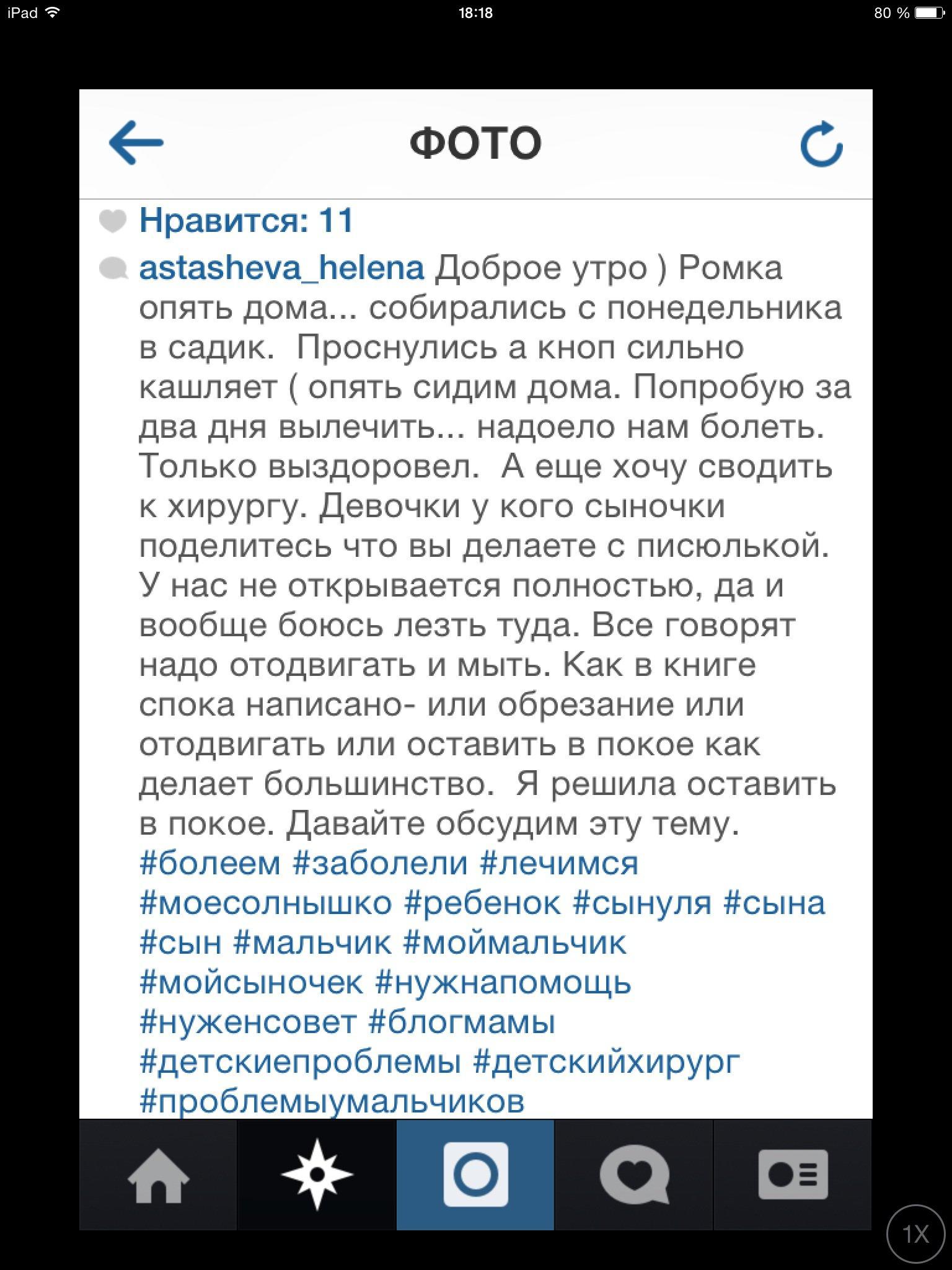The width and height of the screenshot is (952, 1270).
Task: Open the likes list showing 11 likes
Action: [246, 221]
